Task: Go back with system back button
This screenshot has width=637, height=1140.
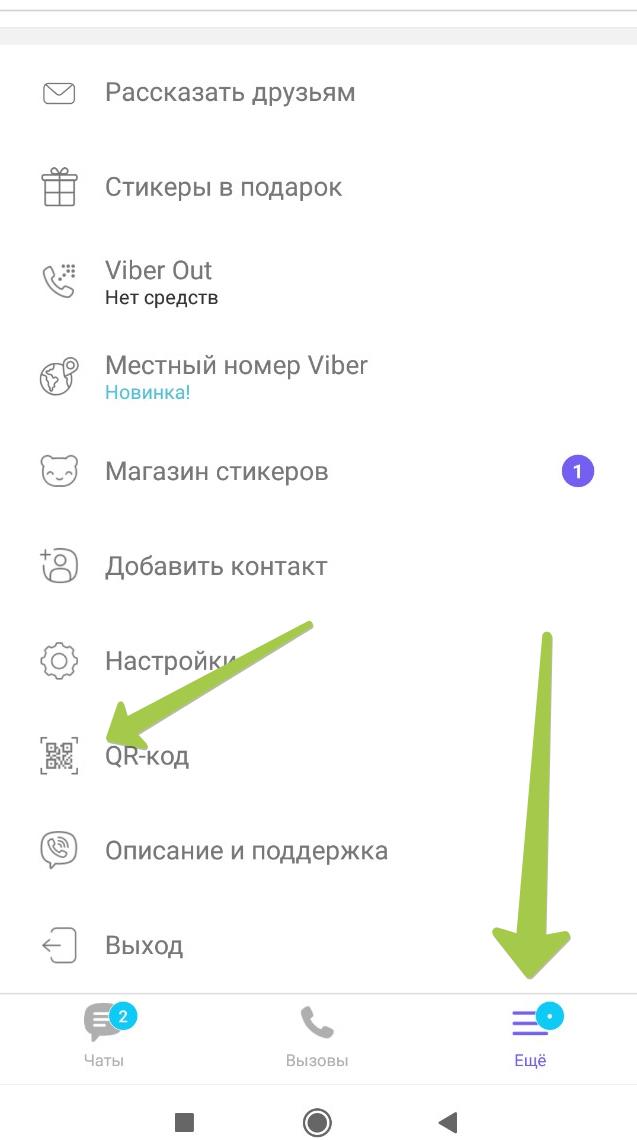Action: point(448,1122)
